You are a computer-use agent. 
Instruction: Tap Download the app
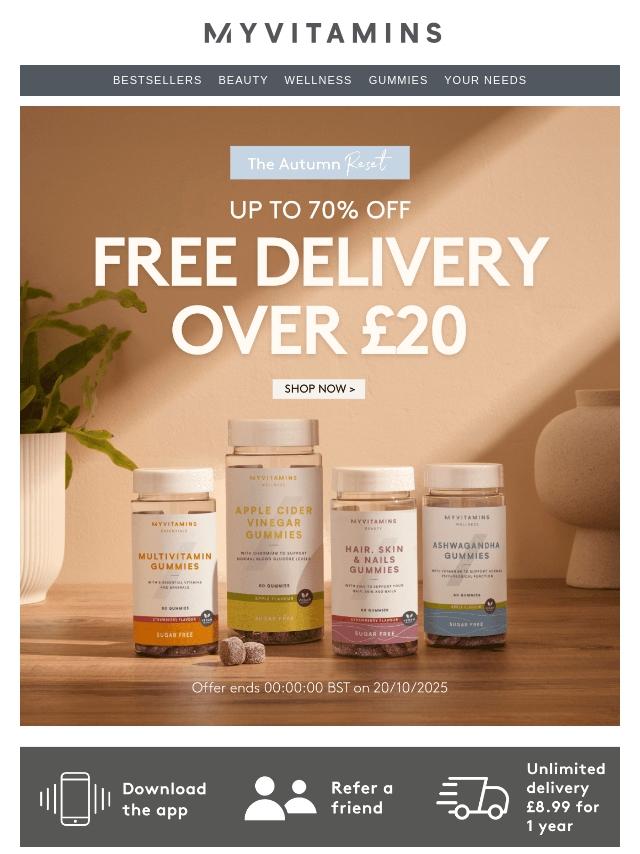tap(124, 799)
